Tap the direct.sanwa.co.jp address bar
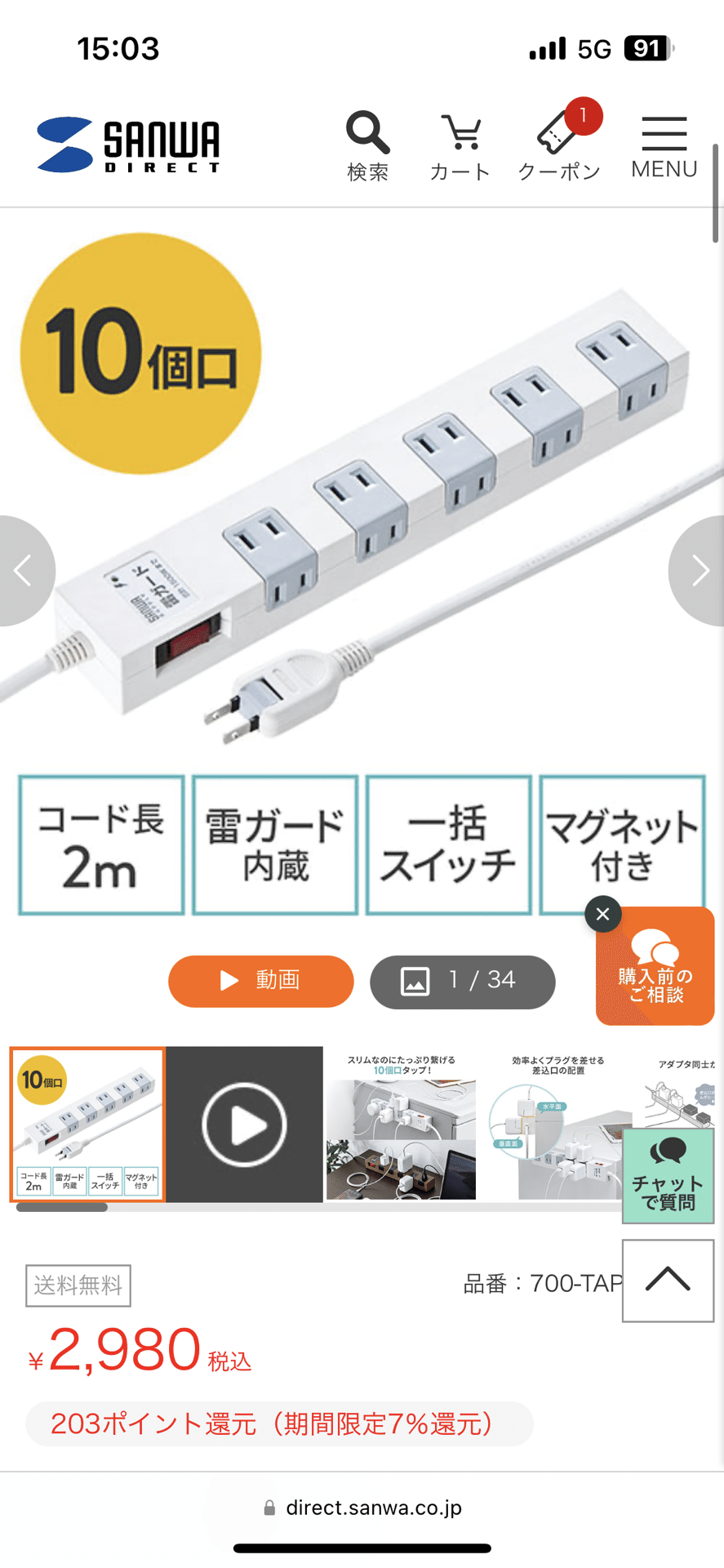 [362, 1508]
